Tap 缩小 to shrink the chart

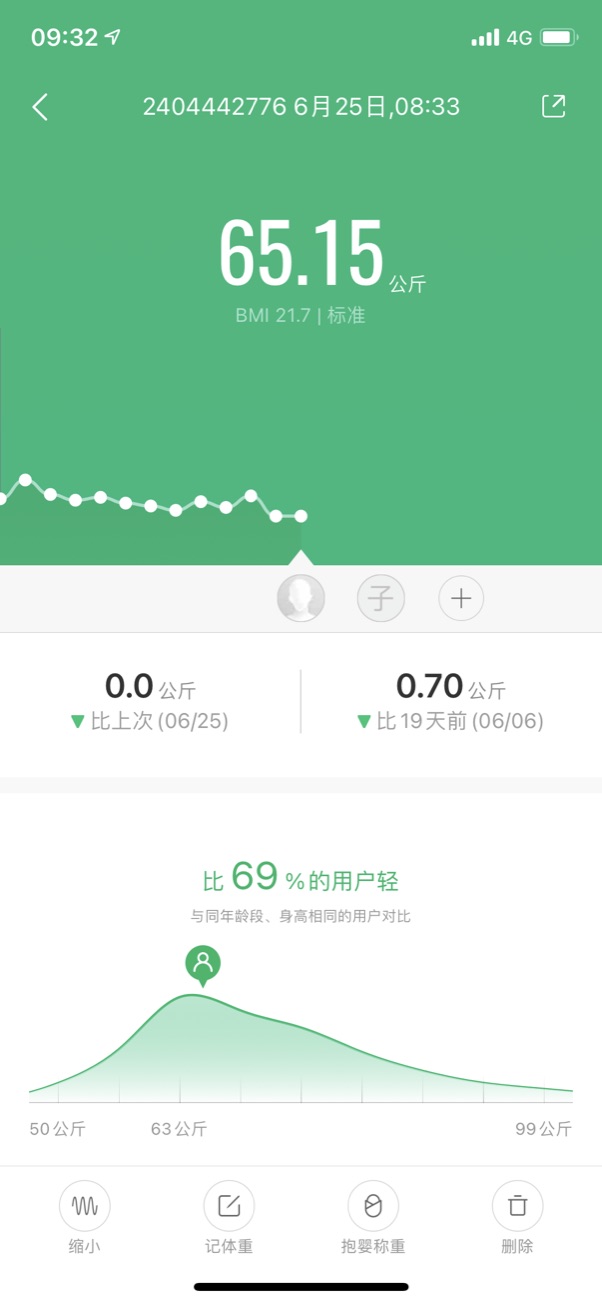(85, 1206)
